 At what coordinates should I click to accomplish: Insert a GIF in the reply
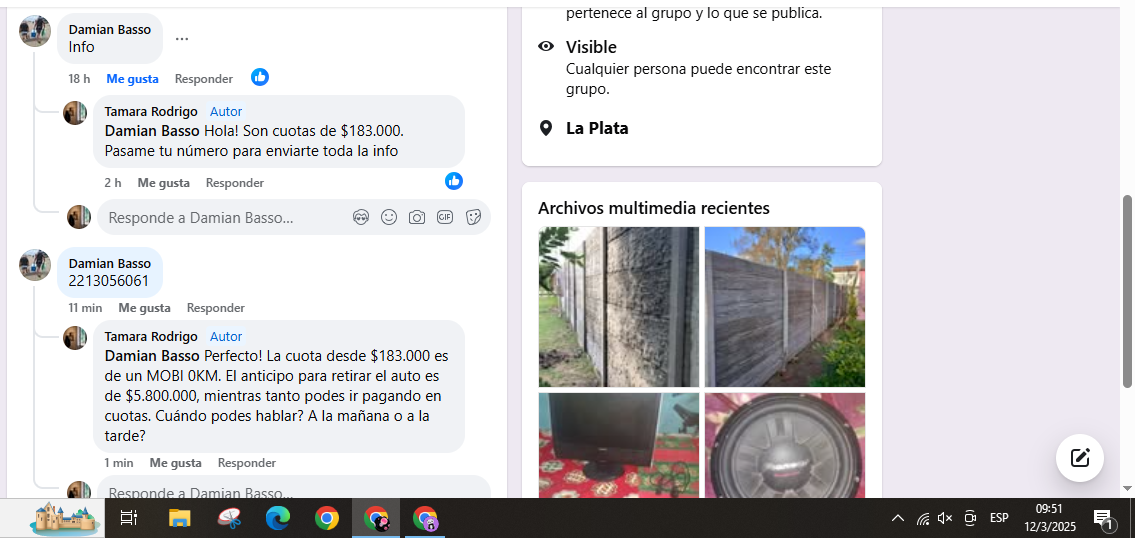click(445, 217)
